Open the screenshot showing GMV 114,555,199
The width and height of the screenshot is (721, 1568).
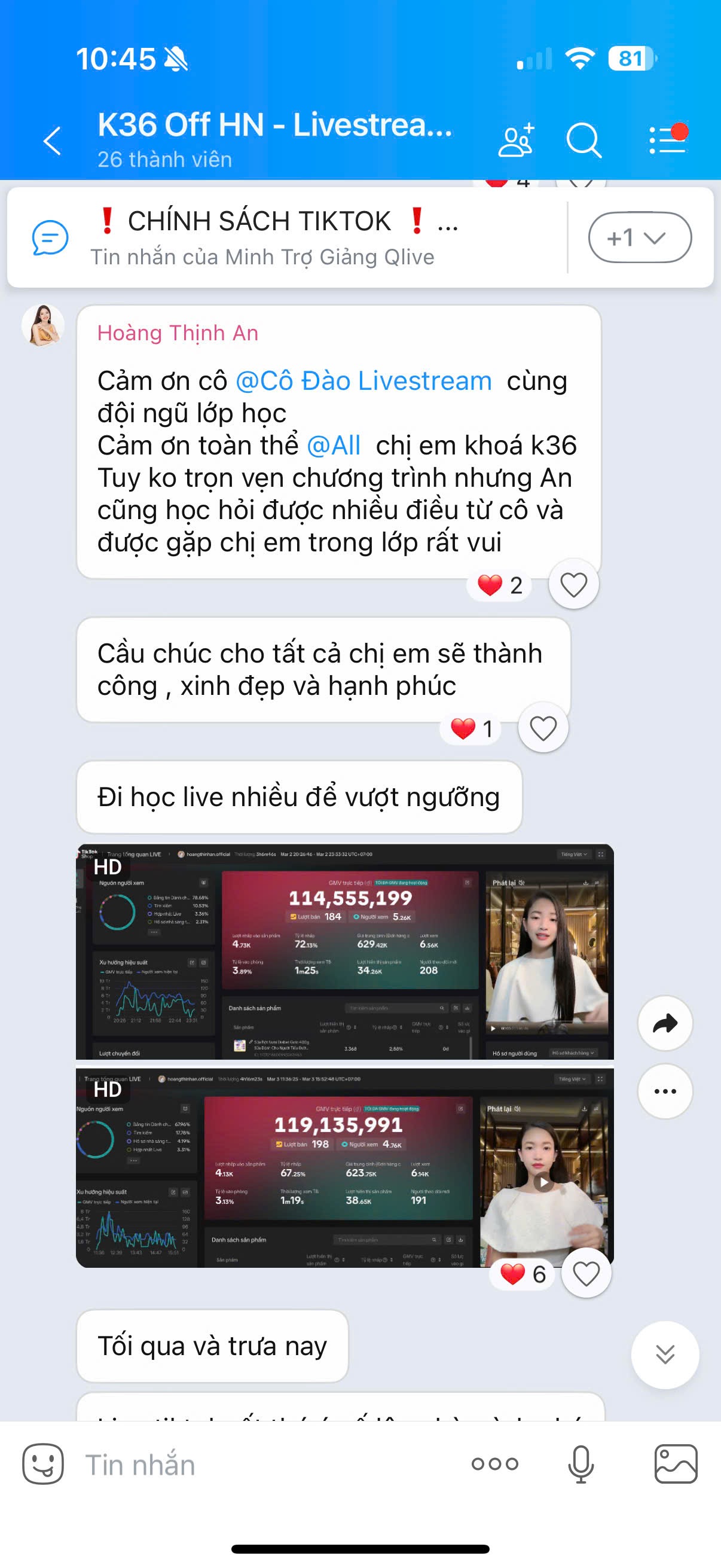(x=344, y=952)
